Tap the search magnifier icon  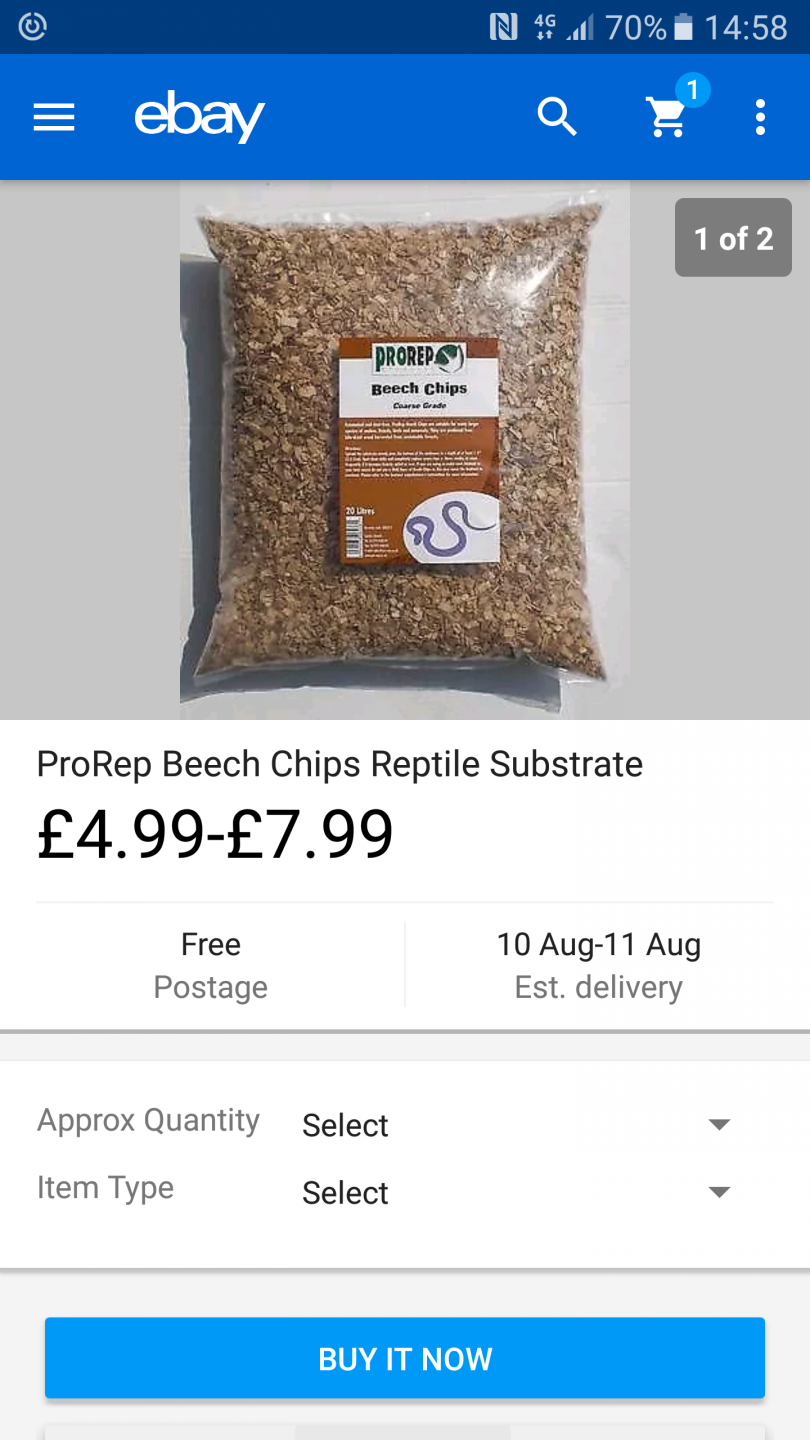point(557,118)
